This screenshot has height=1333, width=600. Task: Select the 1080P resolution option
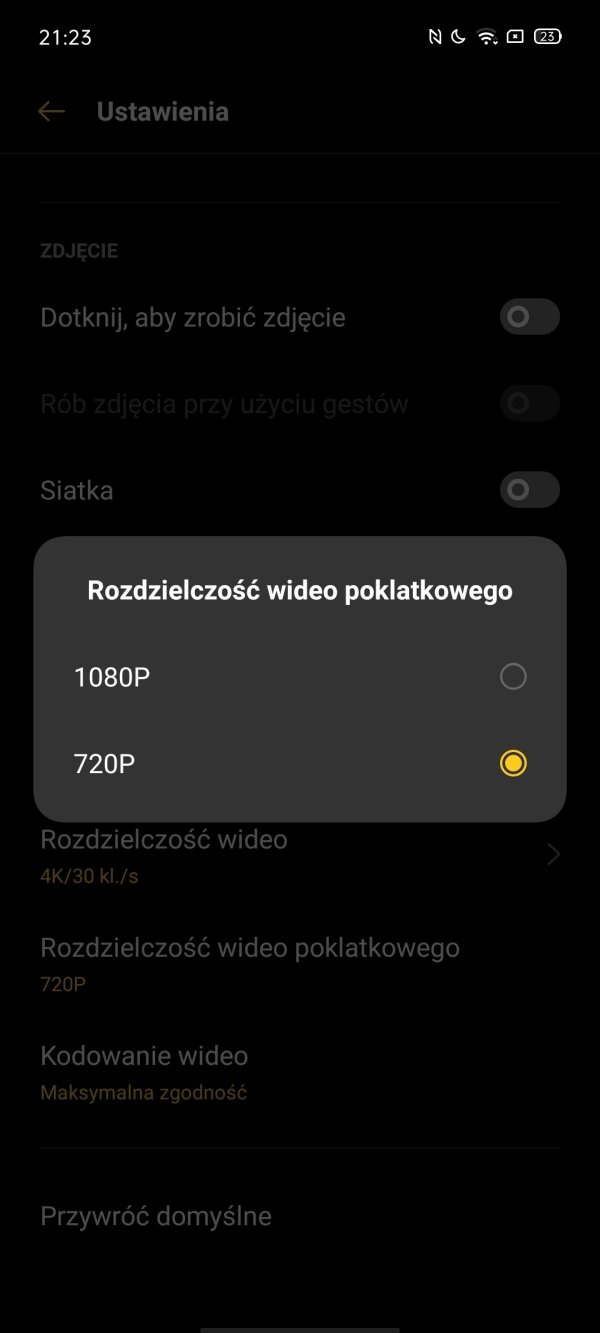click(x=300, y=677)
